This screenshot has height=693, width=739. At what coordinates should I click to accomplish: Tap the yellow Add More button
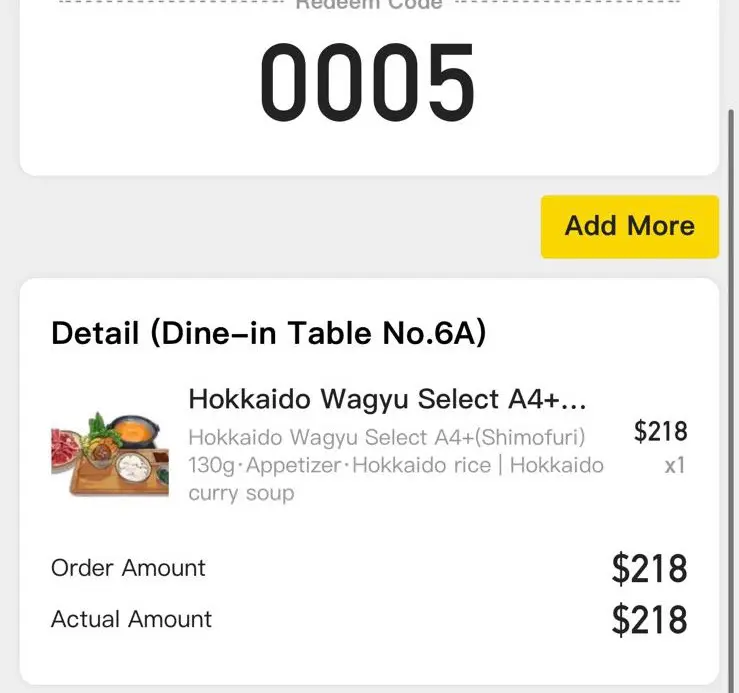click(x=629, y=226)
